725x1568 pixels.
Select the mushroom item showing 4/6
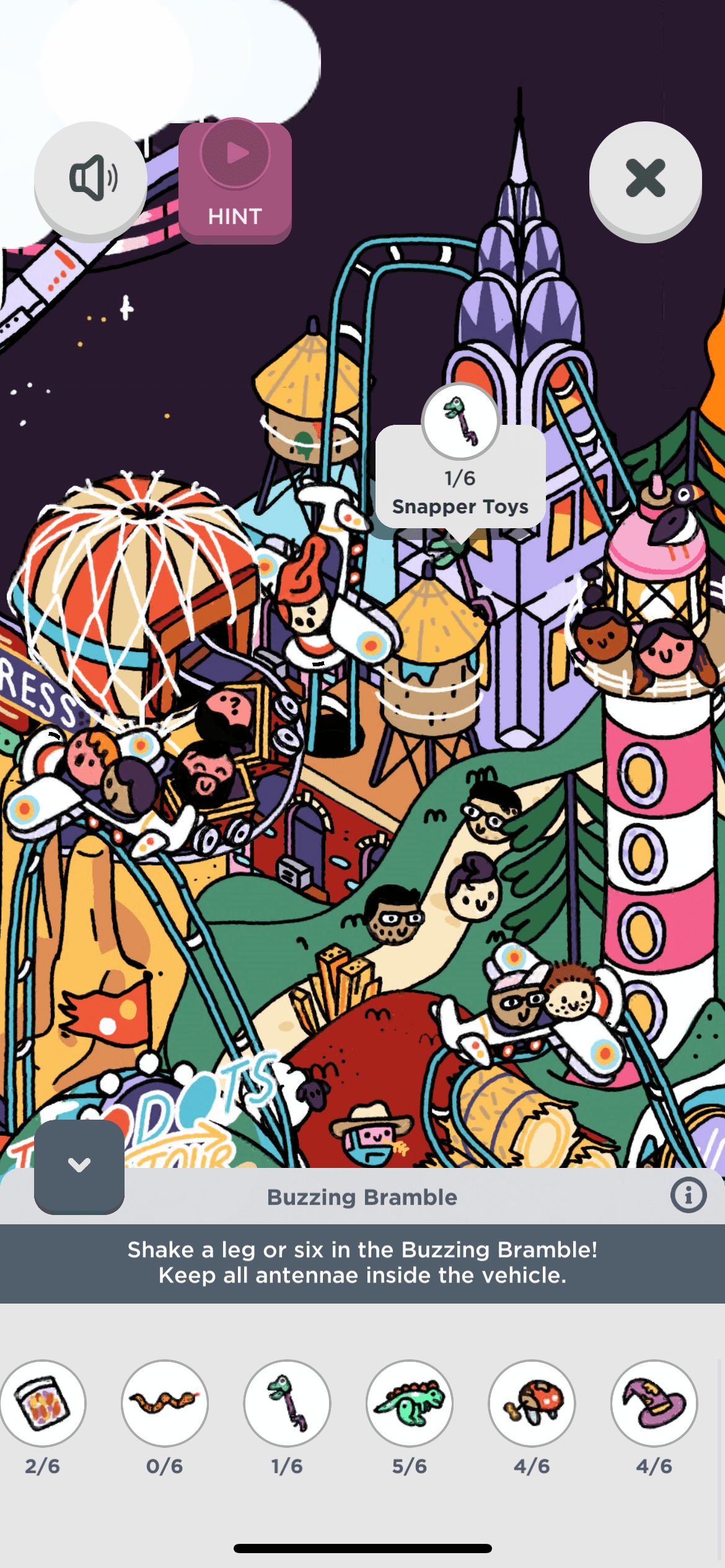[x=532, y=1403]
